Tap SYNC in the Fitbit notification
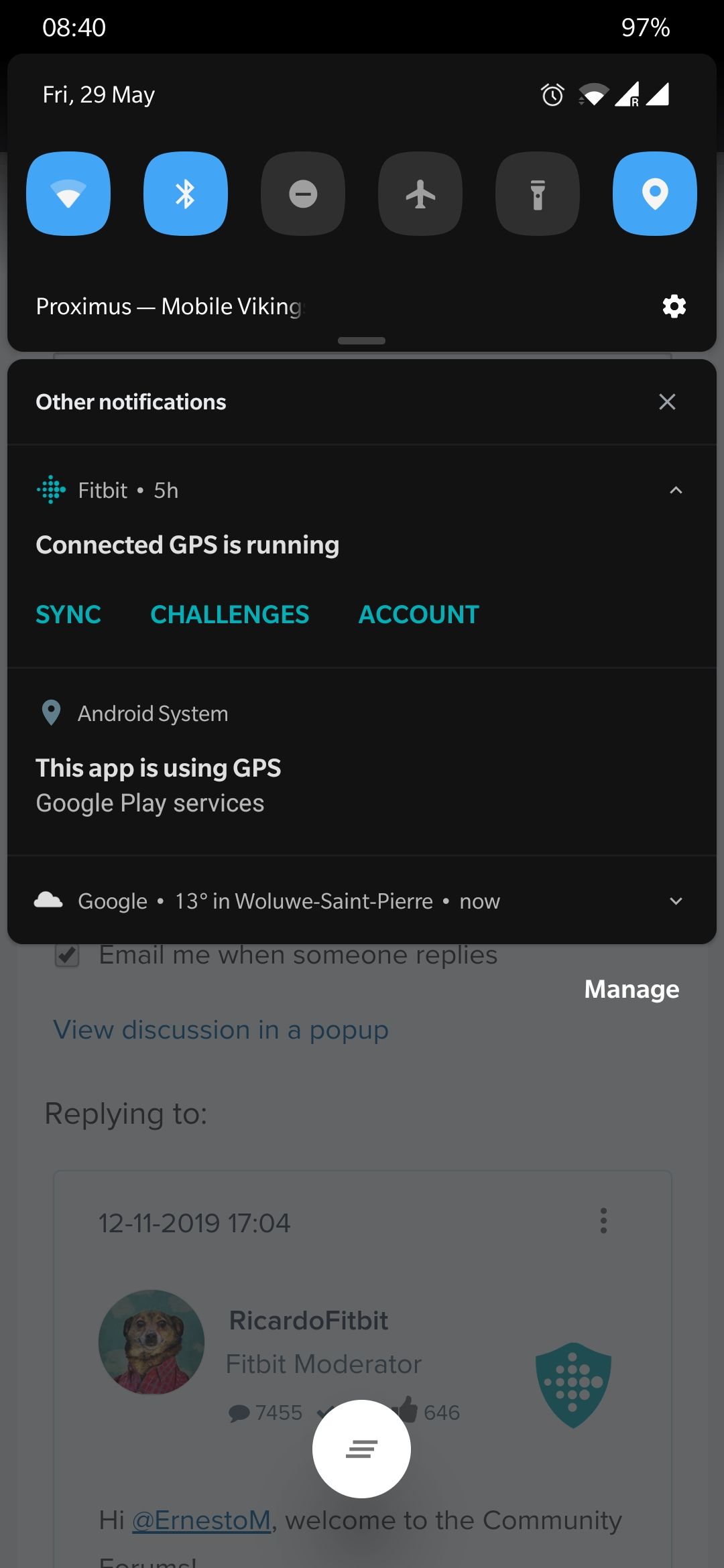The image size is (724, 1568). pyautogui.click(x=68, y=614)
